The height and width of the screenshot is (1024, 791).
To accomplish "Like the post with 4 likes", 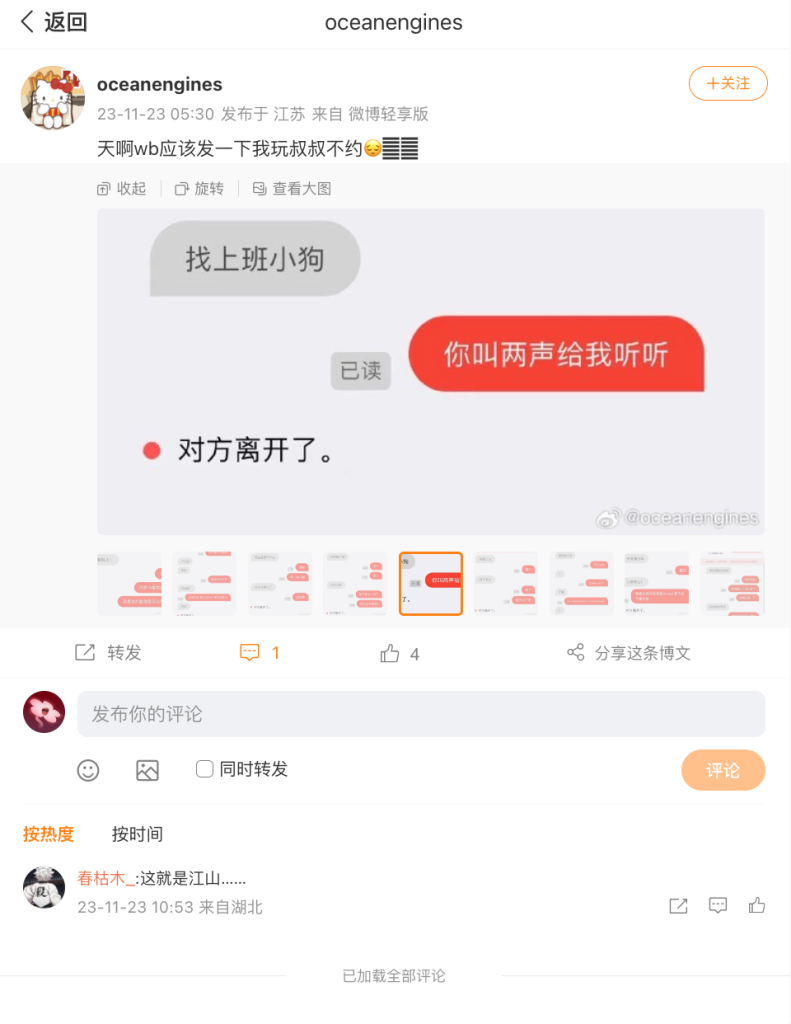I will pyautogui.click(x=399, y=654).
